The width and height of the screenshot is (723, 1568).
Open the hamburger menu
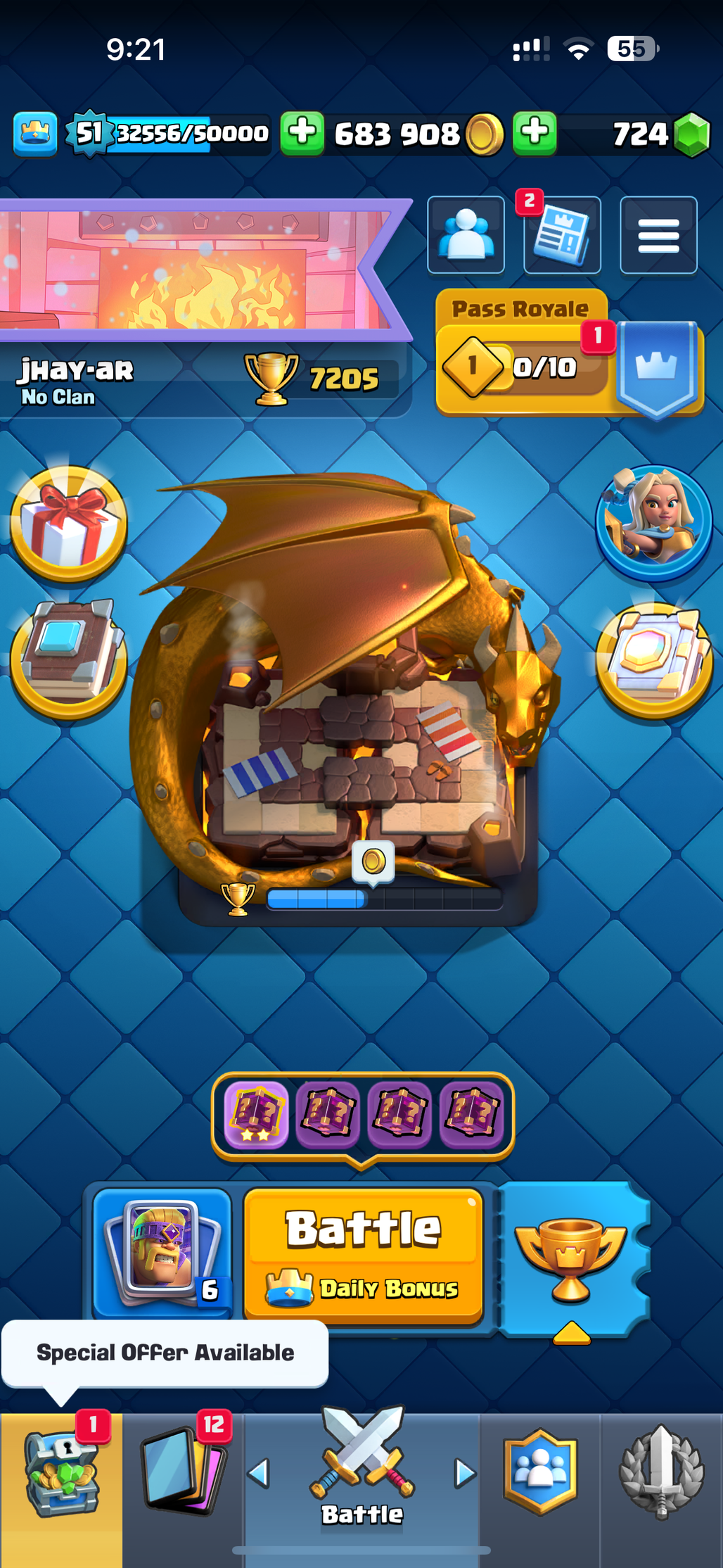[658, 235]
